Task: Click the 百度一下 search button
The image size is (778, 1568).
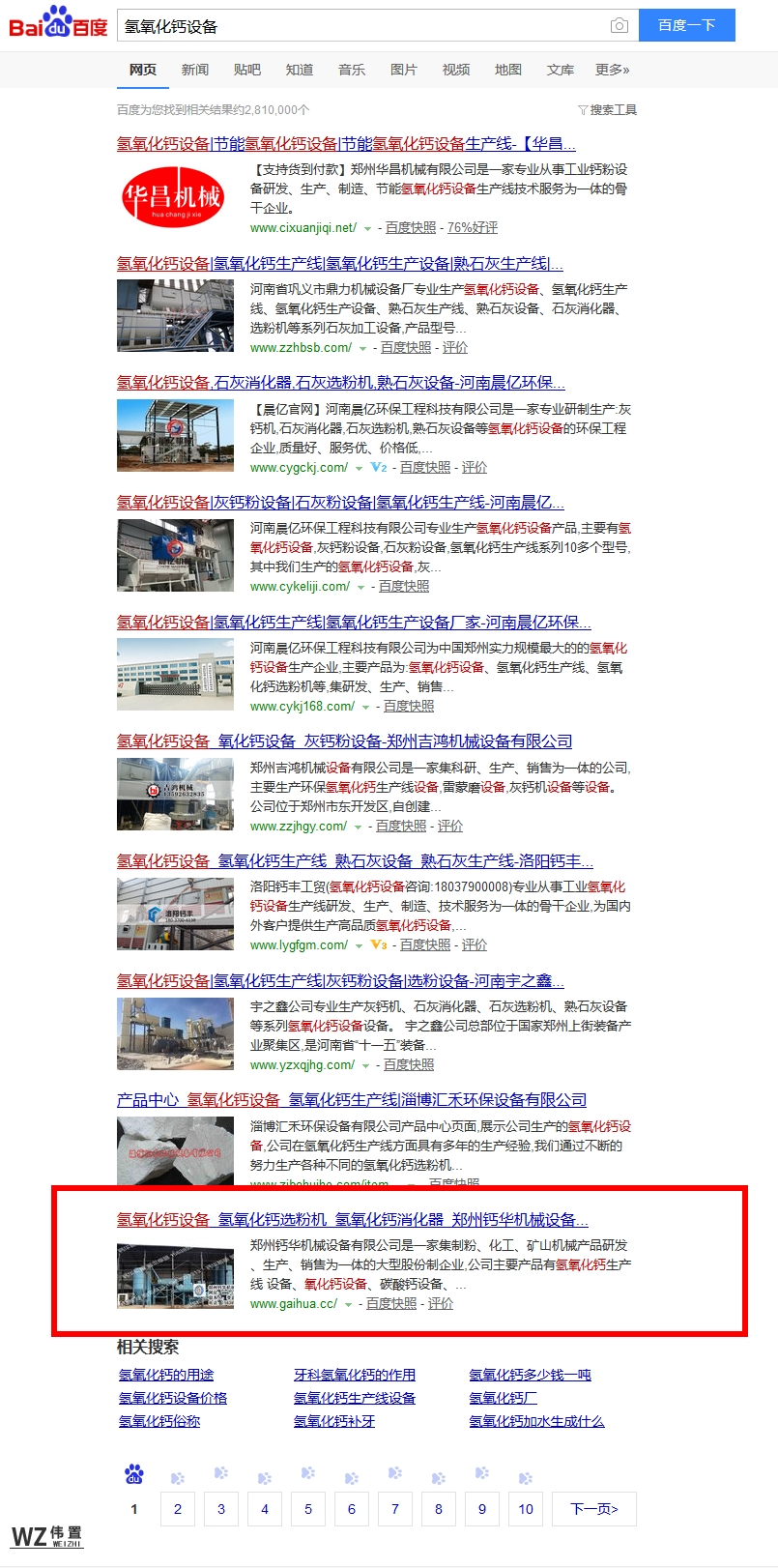Action: 686,25
